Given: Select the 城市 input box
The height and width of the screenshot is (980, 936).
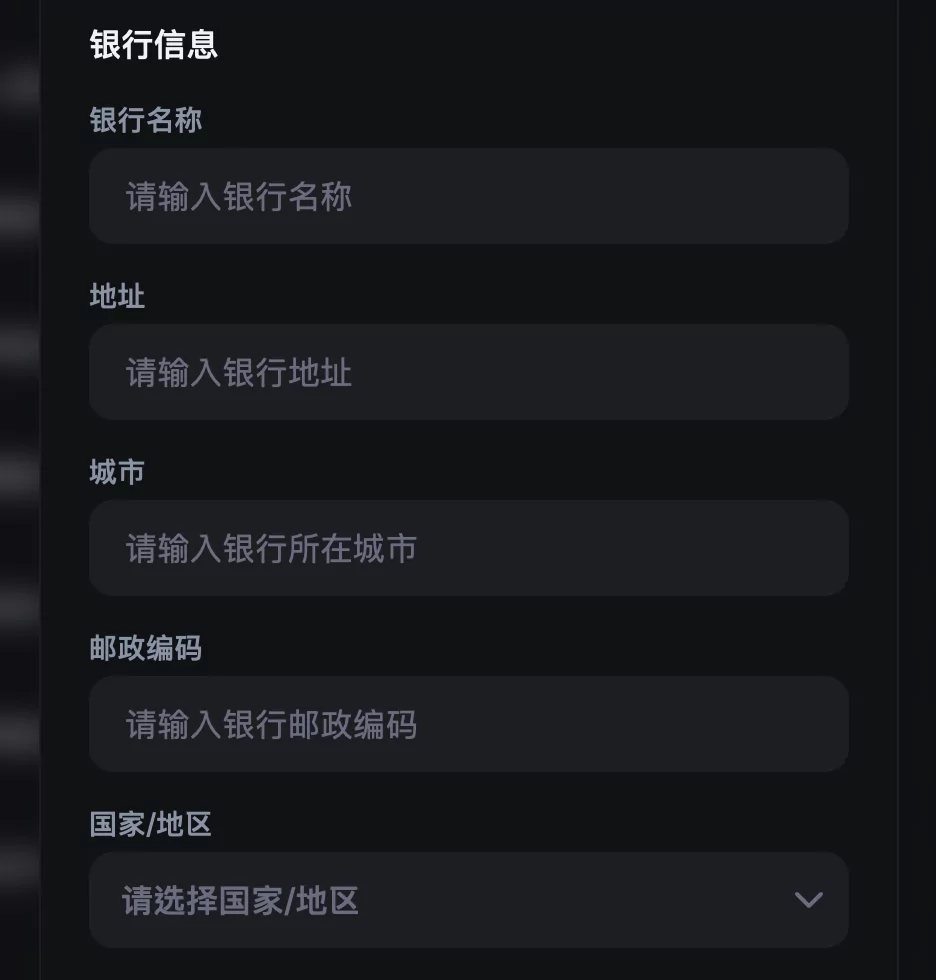Looking at the screenshot, I should tap(468, 548).
